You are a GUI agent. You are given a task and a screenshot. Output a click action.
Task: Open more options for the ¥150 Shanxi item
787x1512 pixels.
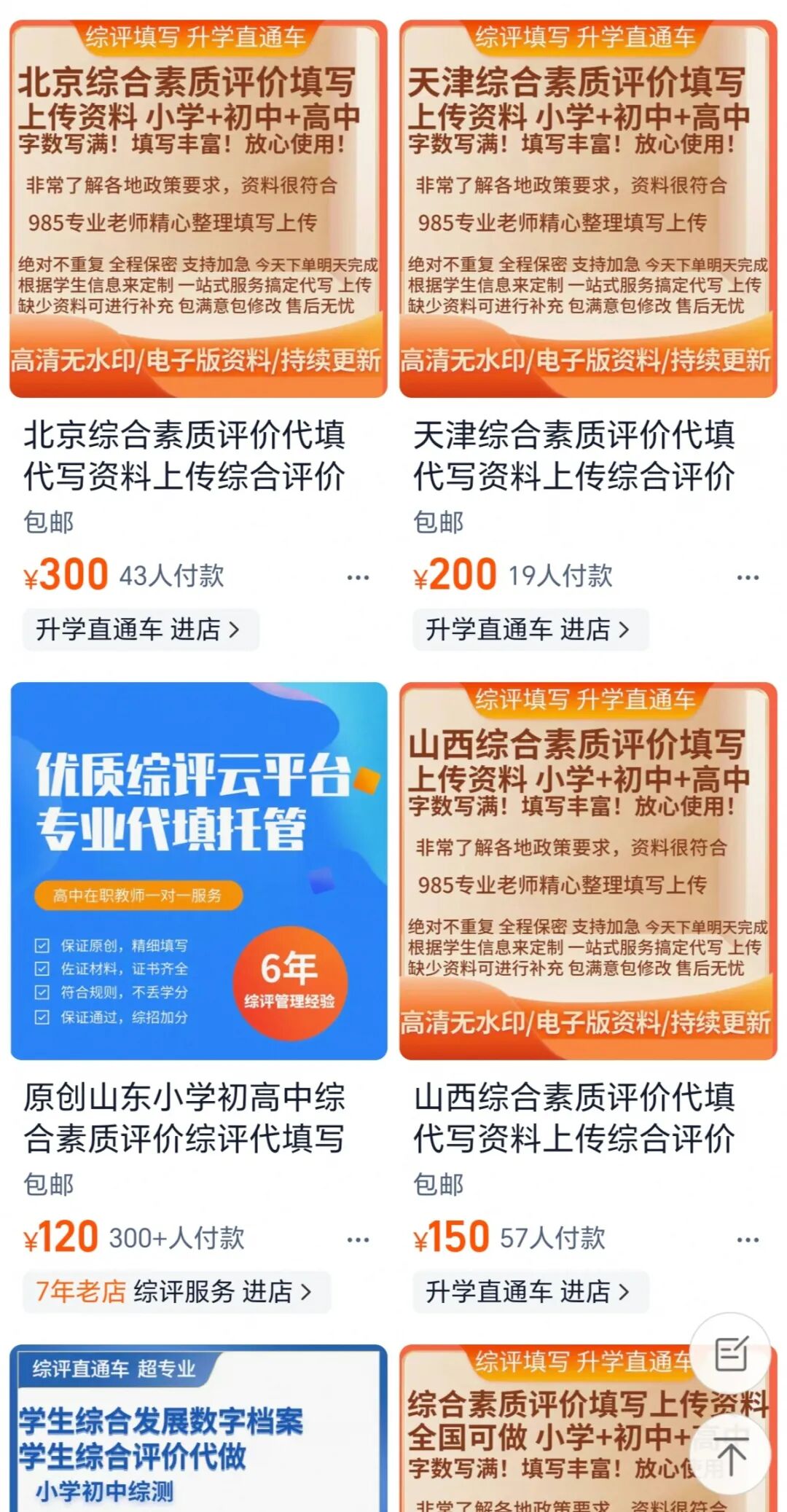click(748, 1239)
